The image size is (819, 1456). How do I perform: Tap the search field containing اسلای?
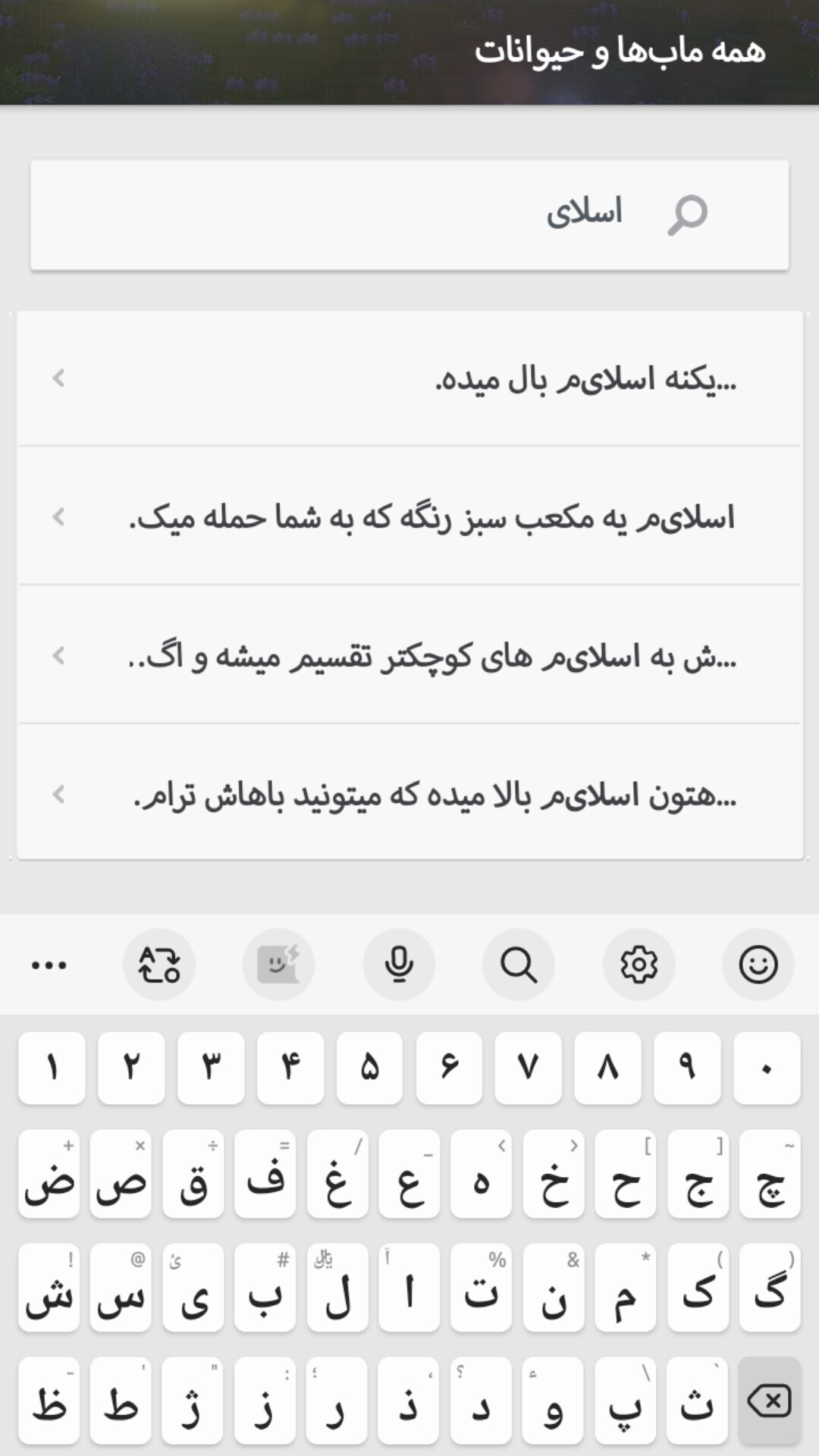coord(409,215)
